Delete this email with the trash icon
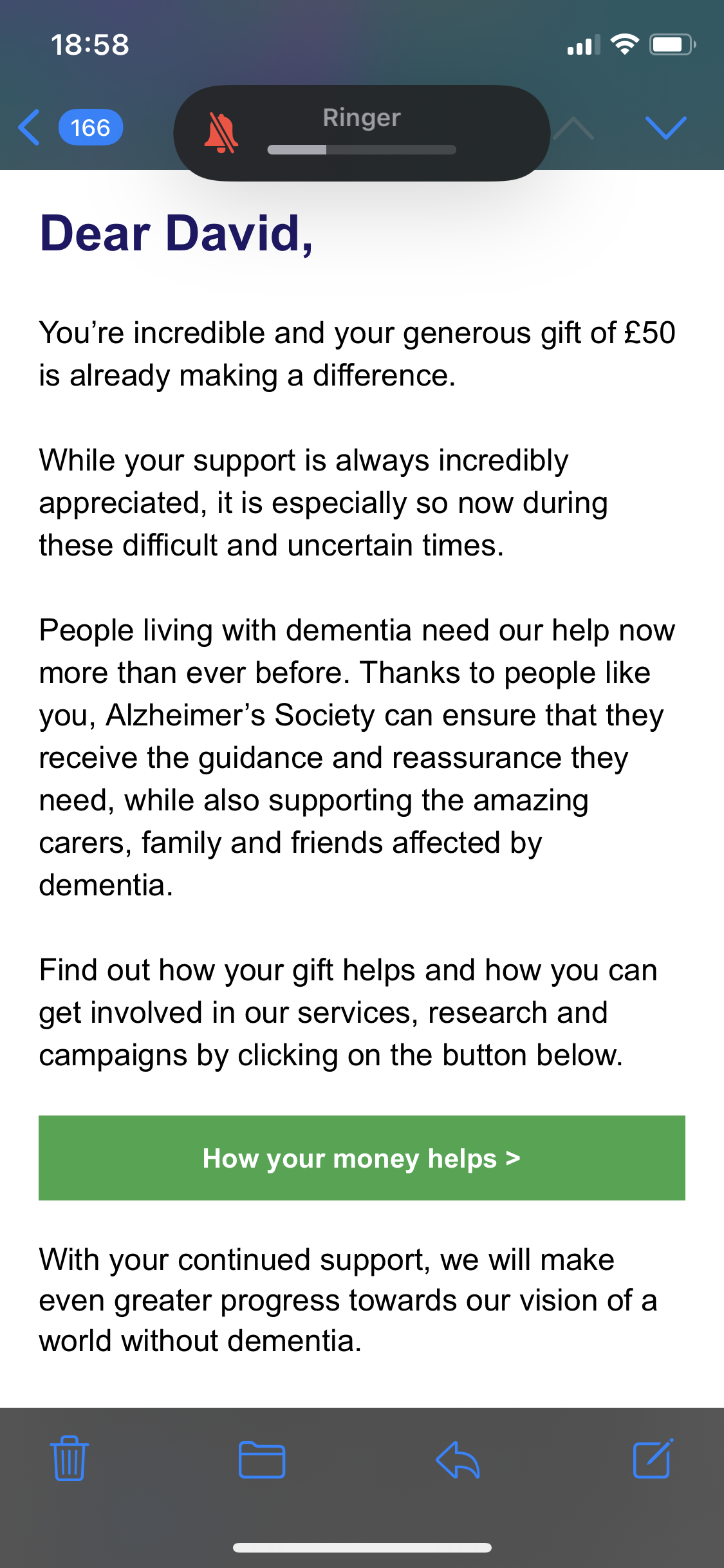 click(x=69, y=1459)
